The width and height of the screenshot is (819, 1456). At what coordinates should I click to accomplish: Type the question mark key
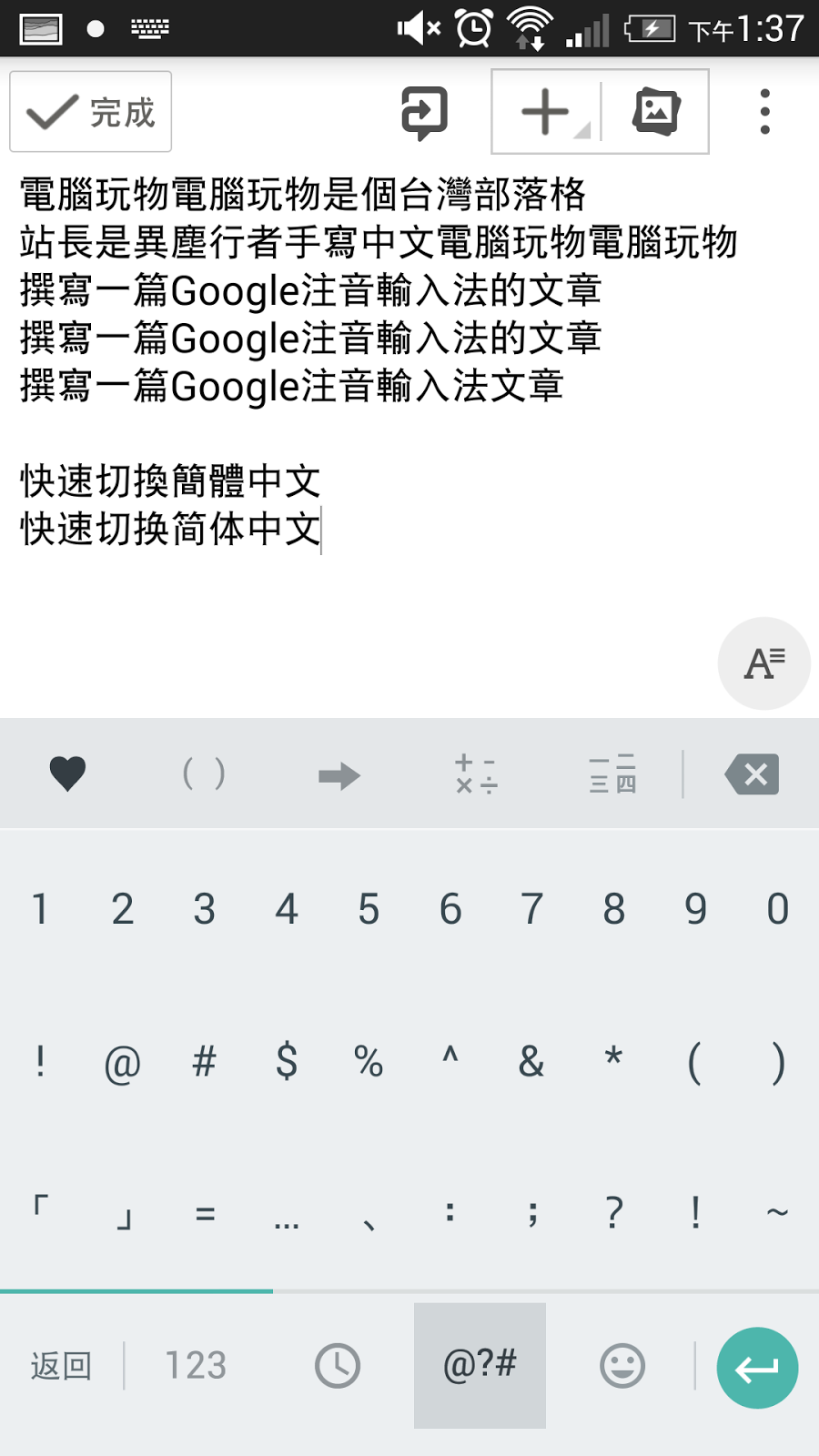pyautogui.click(x=614, y=1213)
